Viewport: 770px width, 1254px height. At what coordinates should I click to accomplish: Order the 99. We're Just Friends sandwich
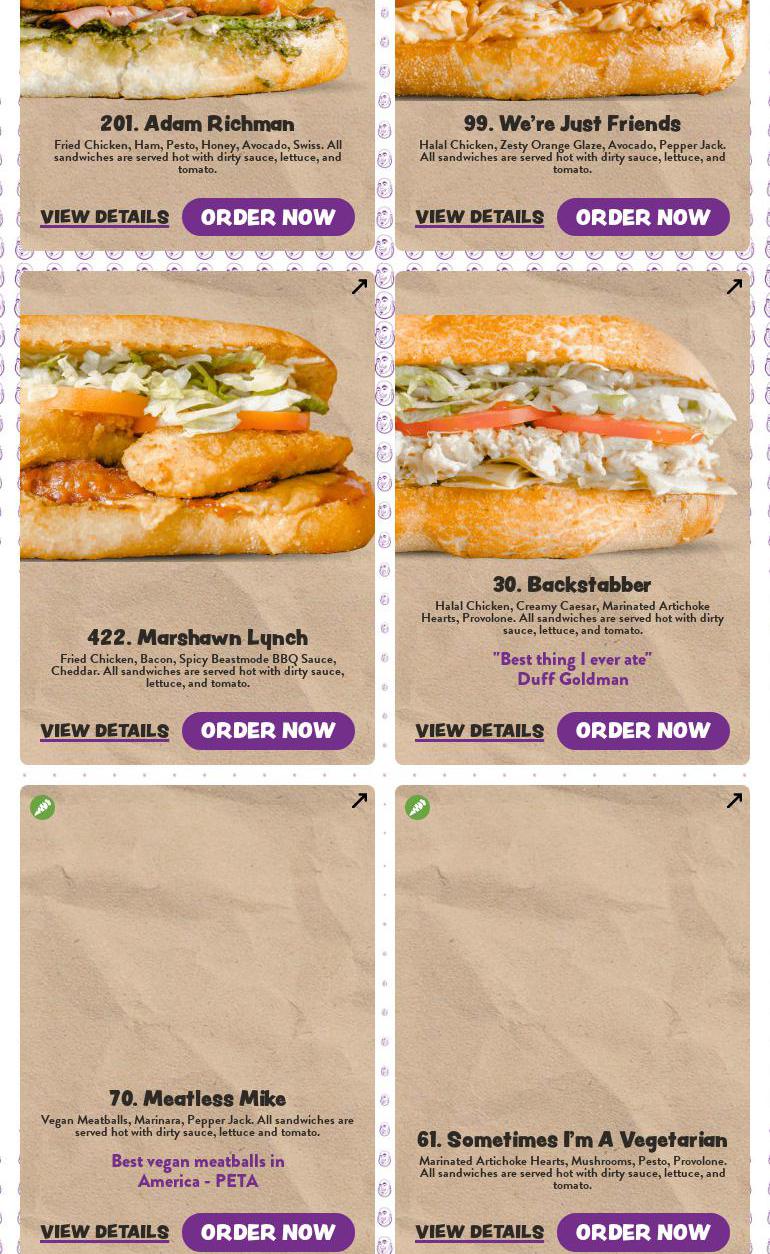coord(643,217)
